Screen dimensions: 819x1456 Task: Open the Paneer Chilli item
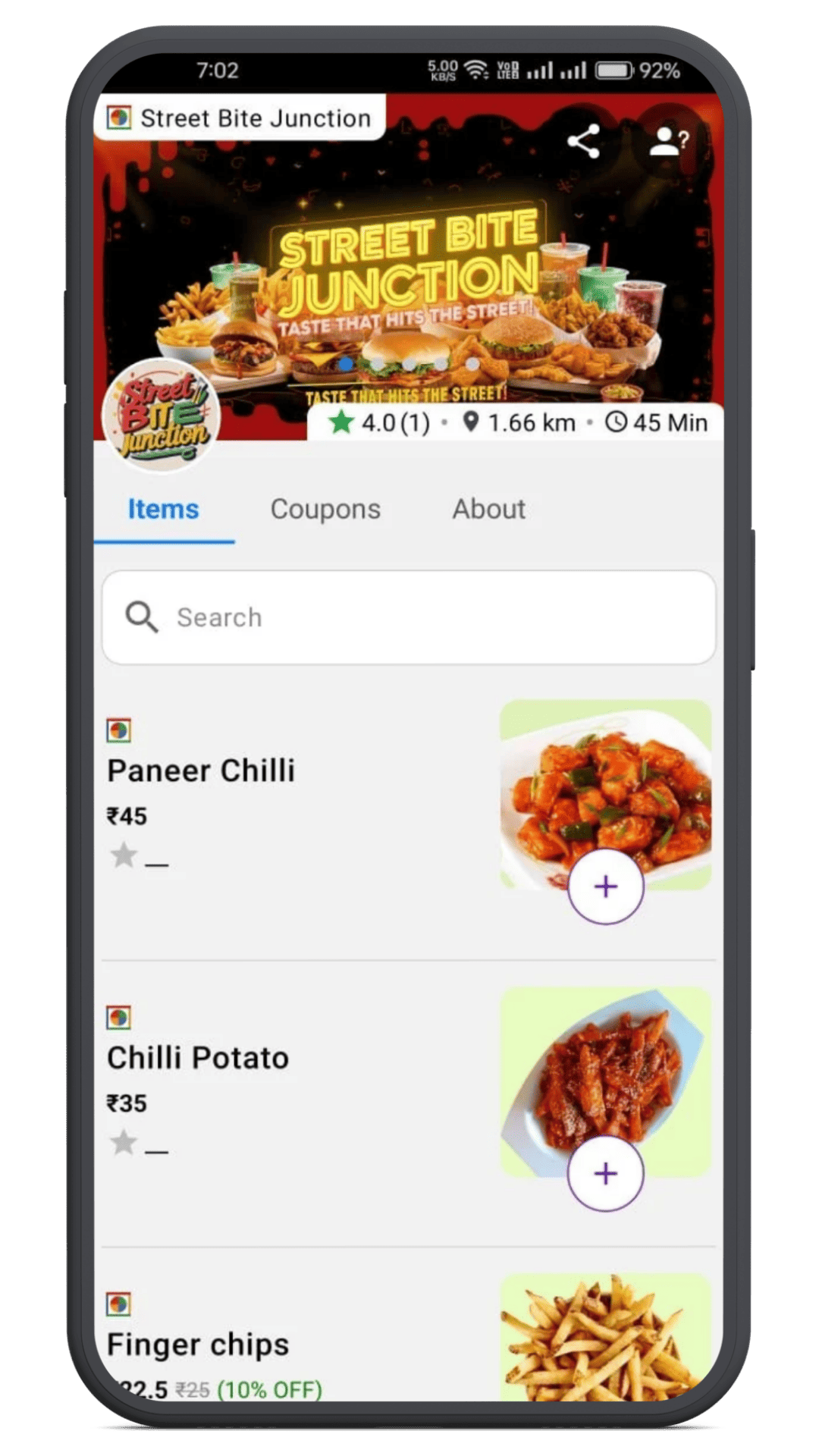201,770
